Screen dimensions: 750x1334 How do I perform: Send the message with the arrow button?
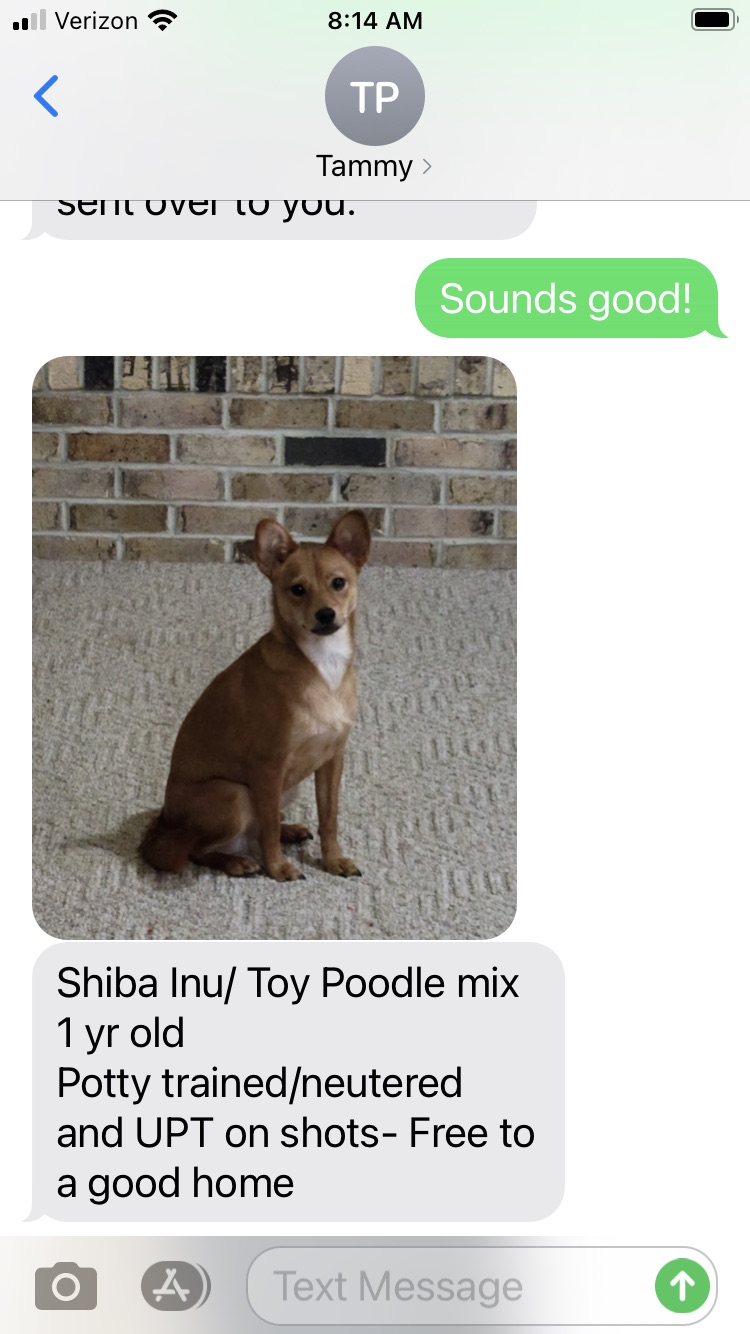tap(682, 1286)
